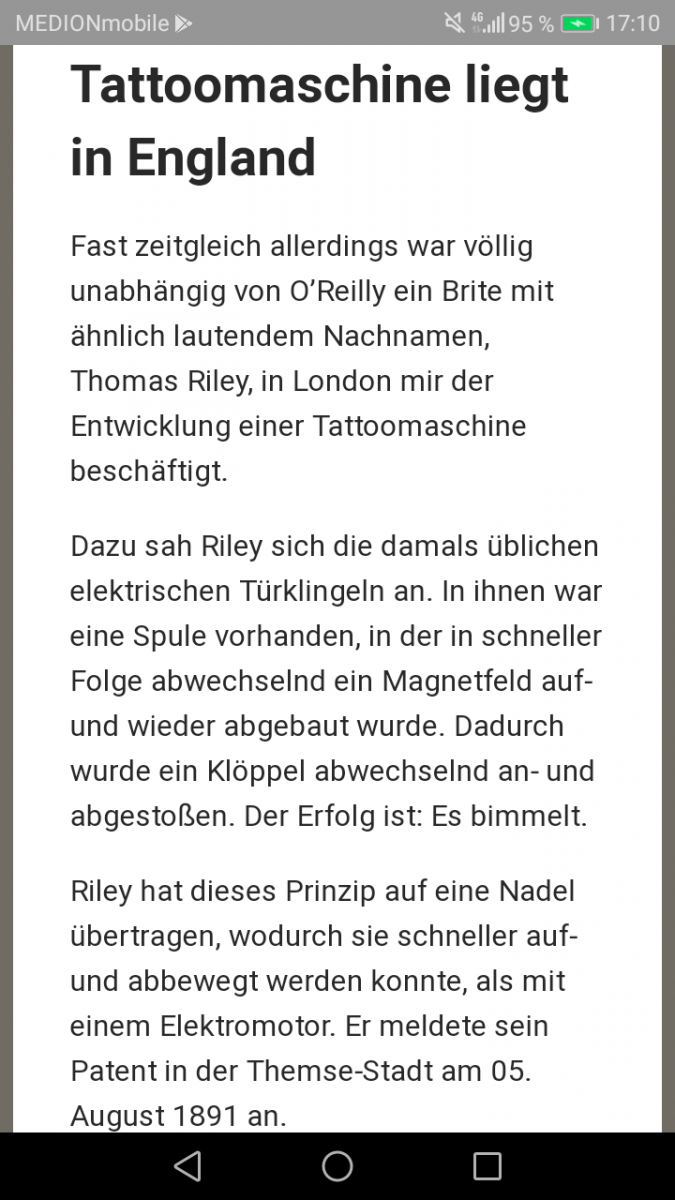Go to the home screen

tap(337, 1166)
